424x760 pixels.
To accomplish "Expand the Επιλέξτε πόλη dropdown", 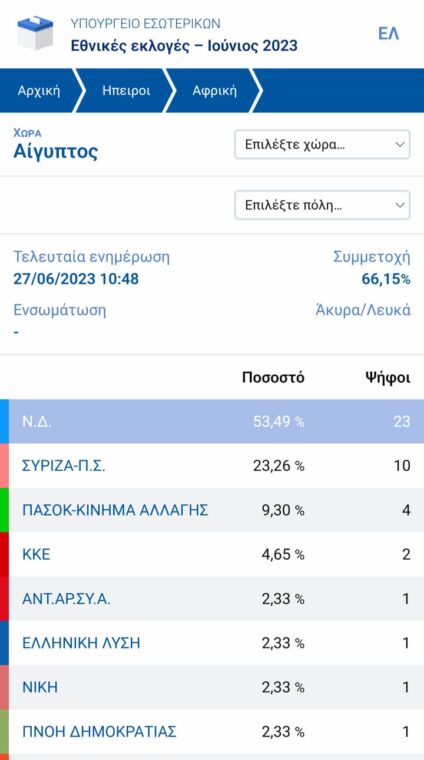I will coord(322,205).
